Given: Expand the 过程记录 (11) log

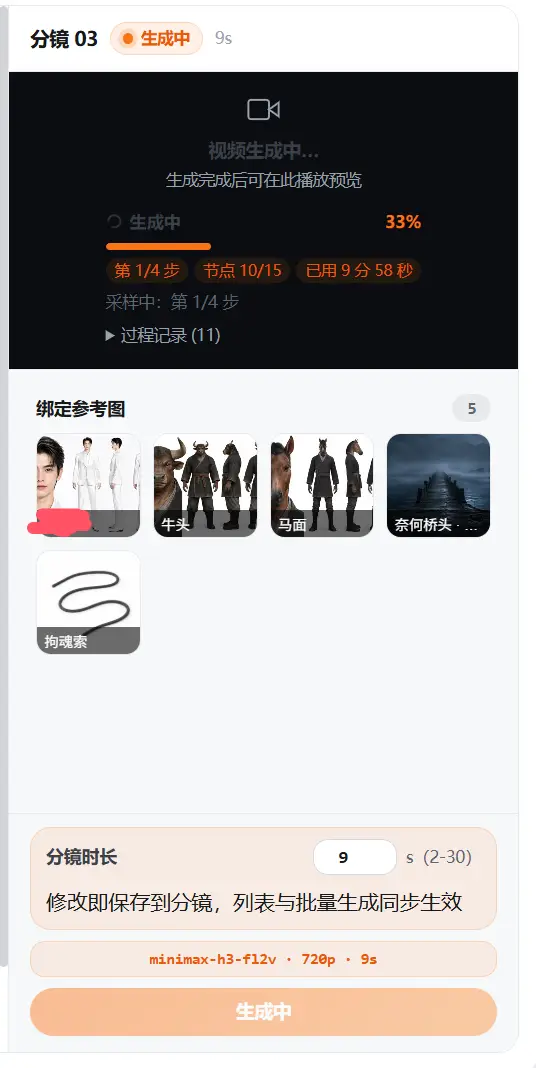Looking at the screenshot, I should [163, 335].
